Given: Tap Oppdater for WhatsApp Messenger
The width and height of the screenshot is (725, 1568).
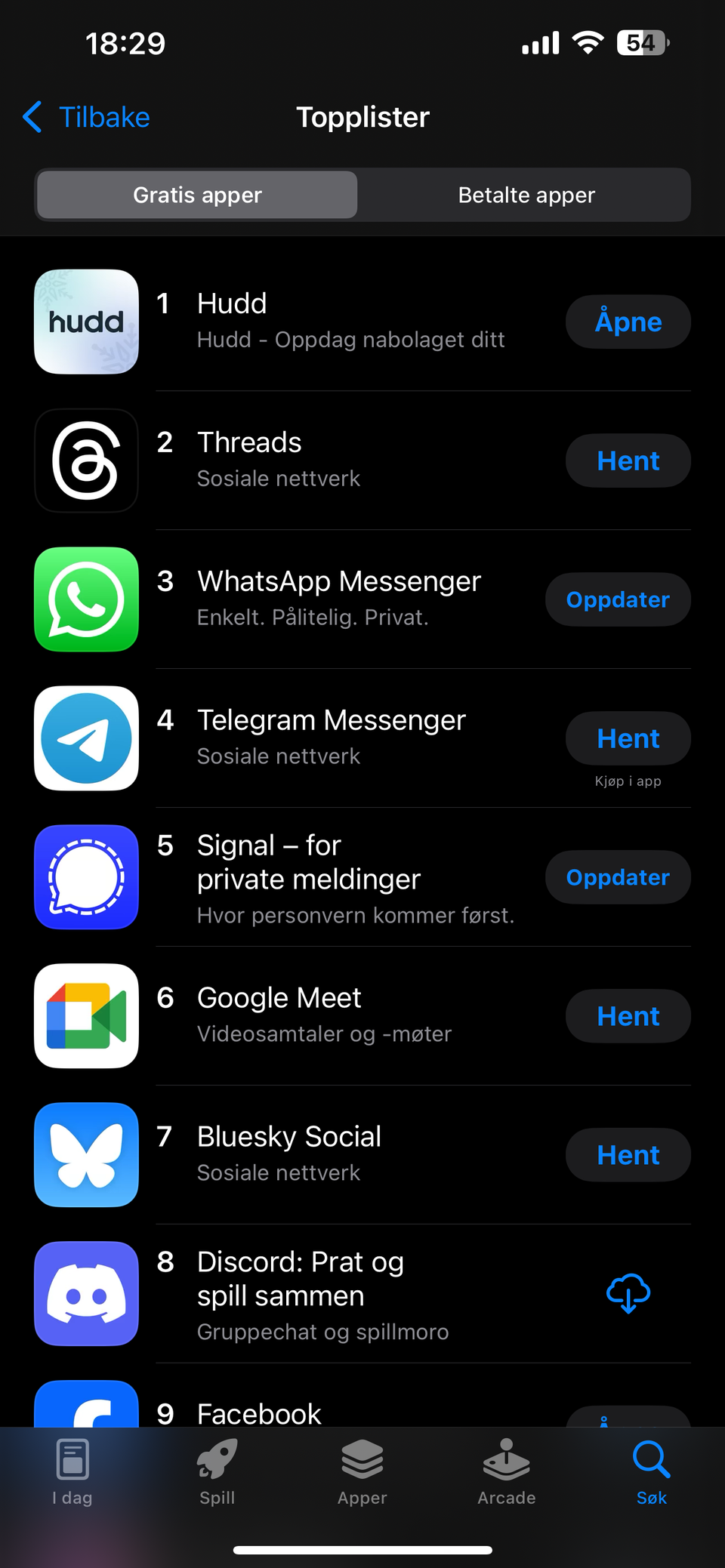Looking at the screenshot, I should click(618, 599).
